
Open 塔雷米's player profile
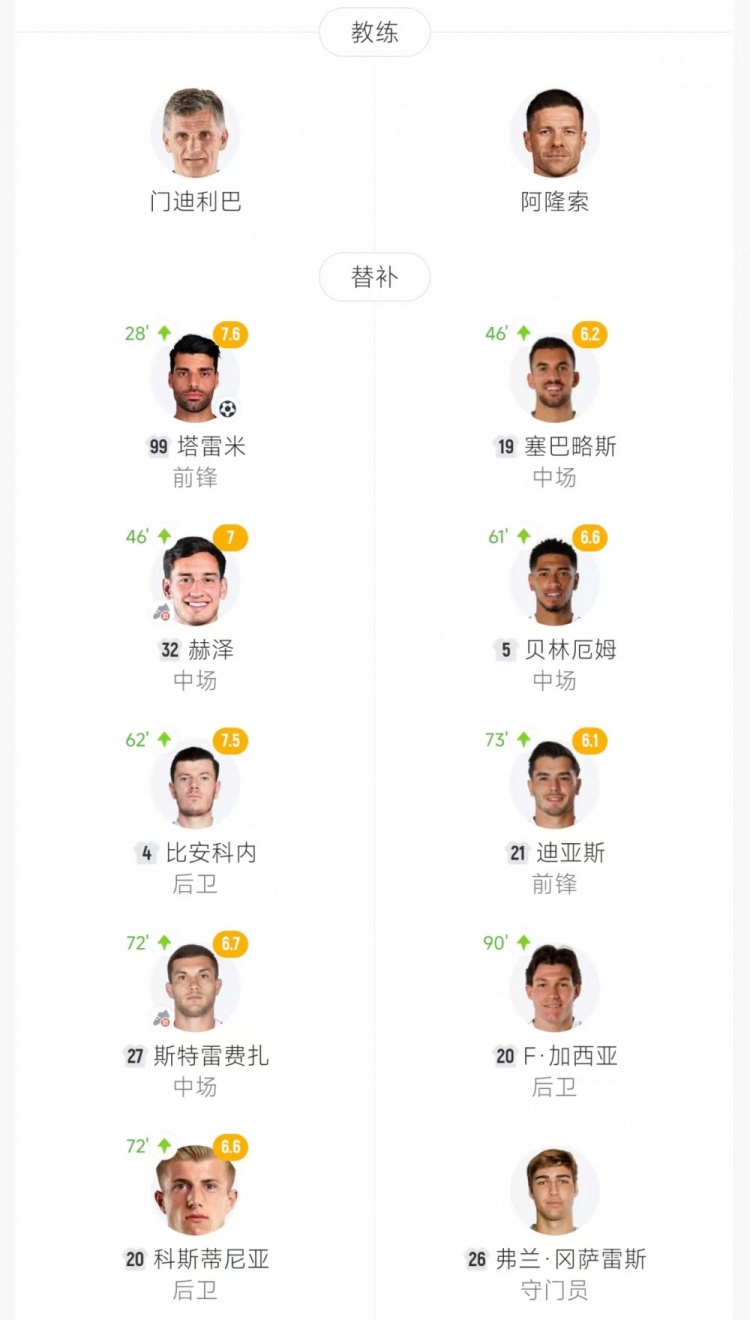pos(196,380)
